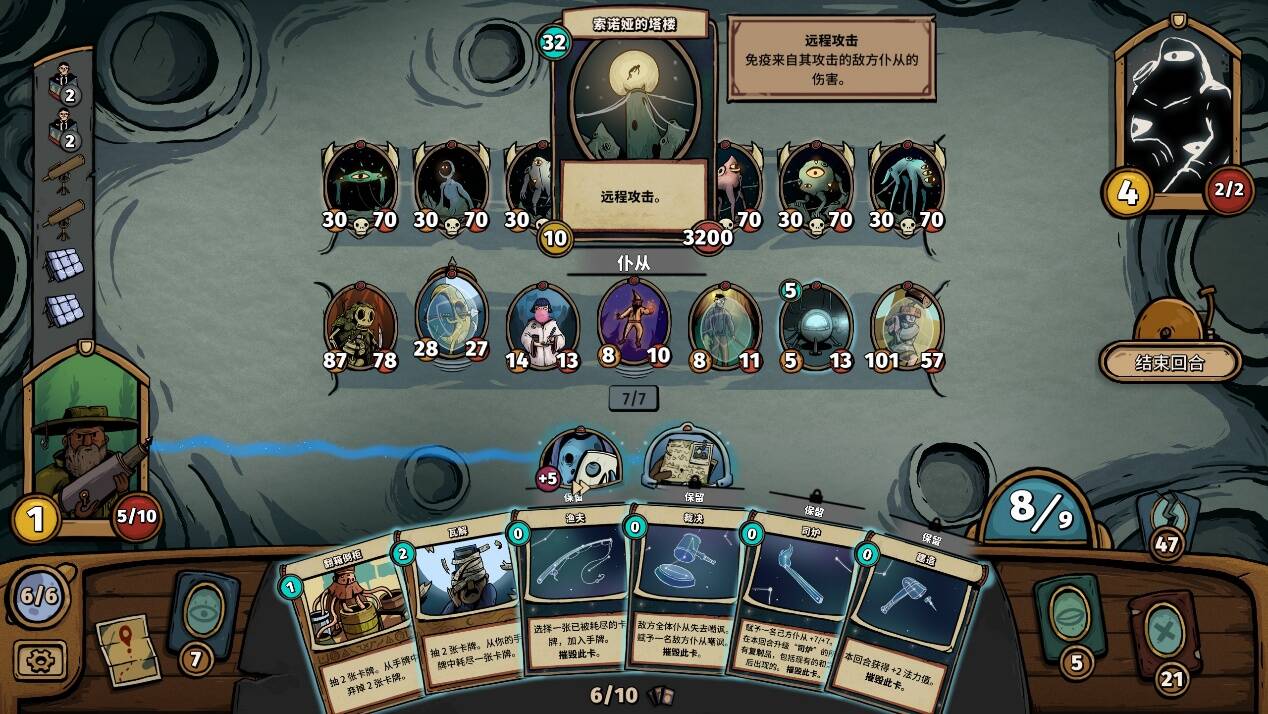Open the map scroll icon

click(x=128, y=650)
